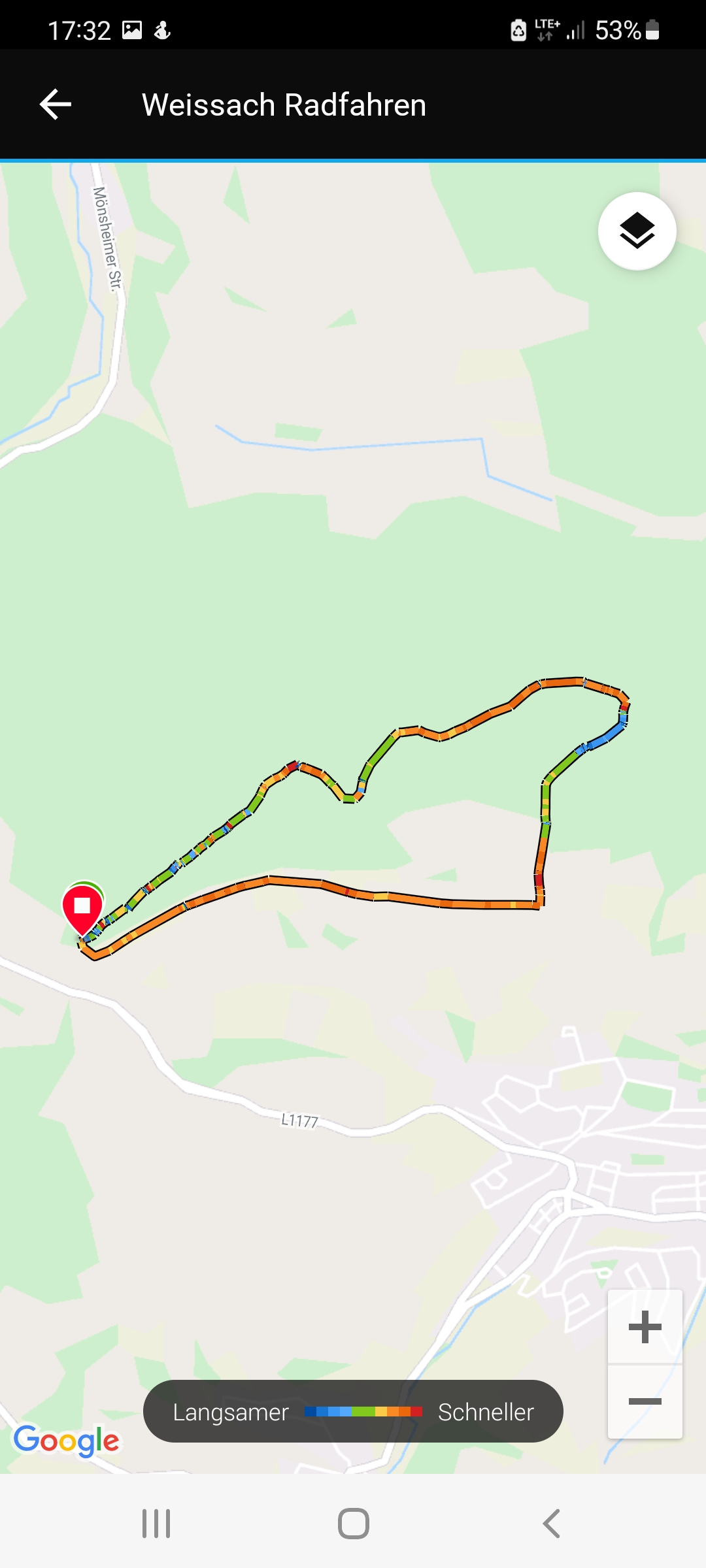This screenshot has width=706, height=1568.
Task: Zoom out of the map
Action: [x=645, y=1401]
